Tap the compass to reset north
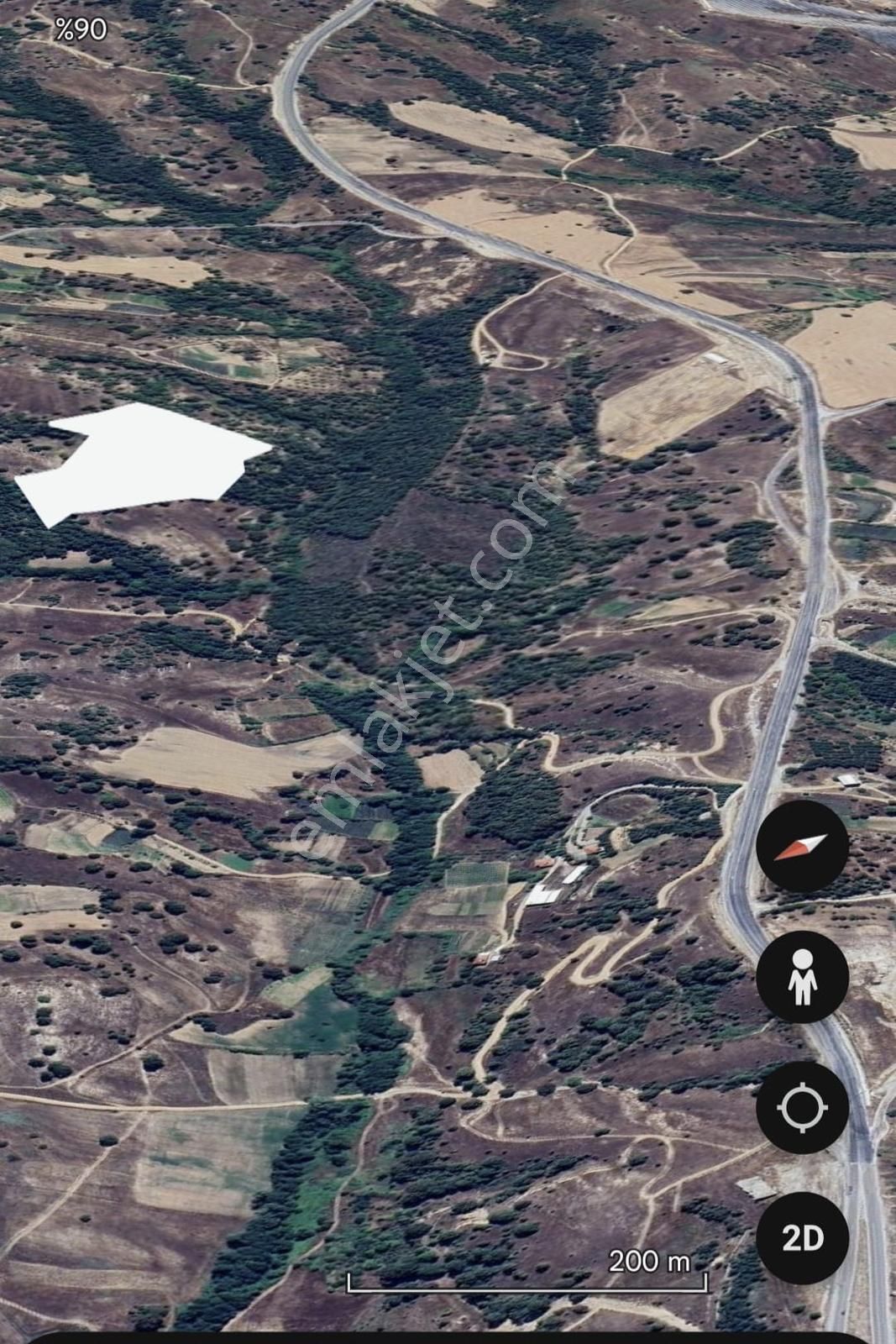This screenshot has width=896, height=1344. tap(802, 846)
